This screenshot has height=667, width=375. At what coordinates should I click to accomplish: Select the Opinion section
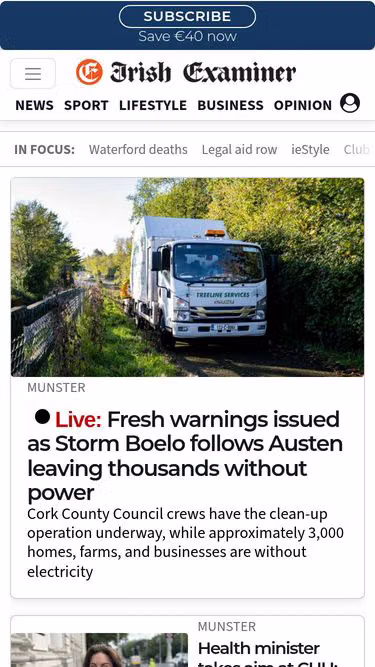pyautogui.click(x=303, y=105)
